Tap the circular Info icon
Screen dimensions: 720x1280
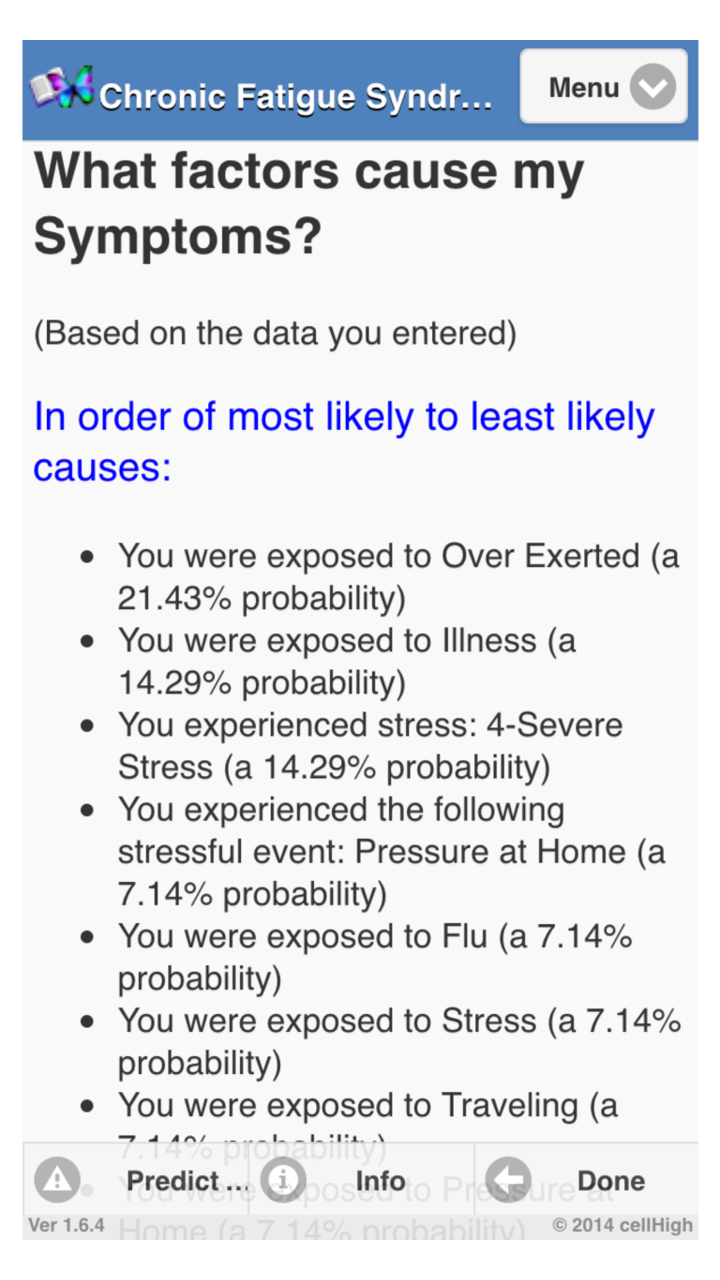point(284,1180)
